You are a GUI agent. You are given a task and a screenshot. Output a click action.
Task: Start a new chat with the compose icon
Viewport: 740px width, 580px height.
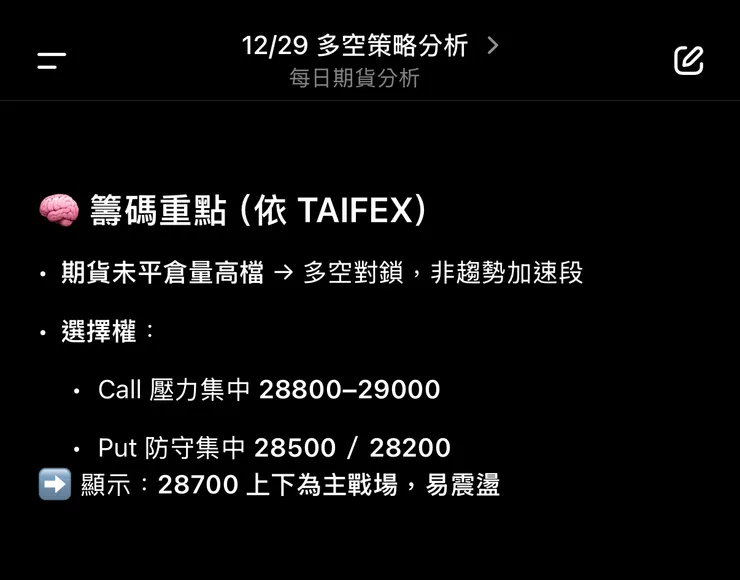tap(688, 60)
